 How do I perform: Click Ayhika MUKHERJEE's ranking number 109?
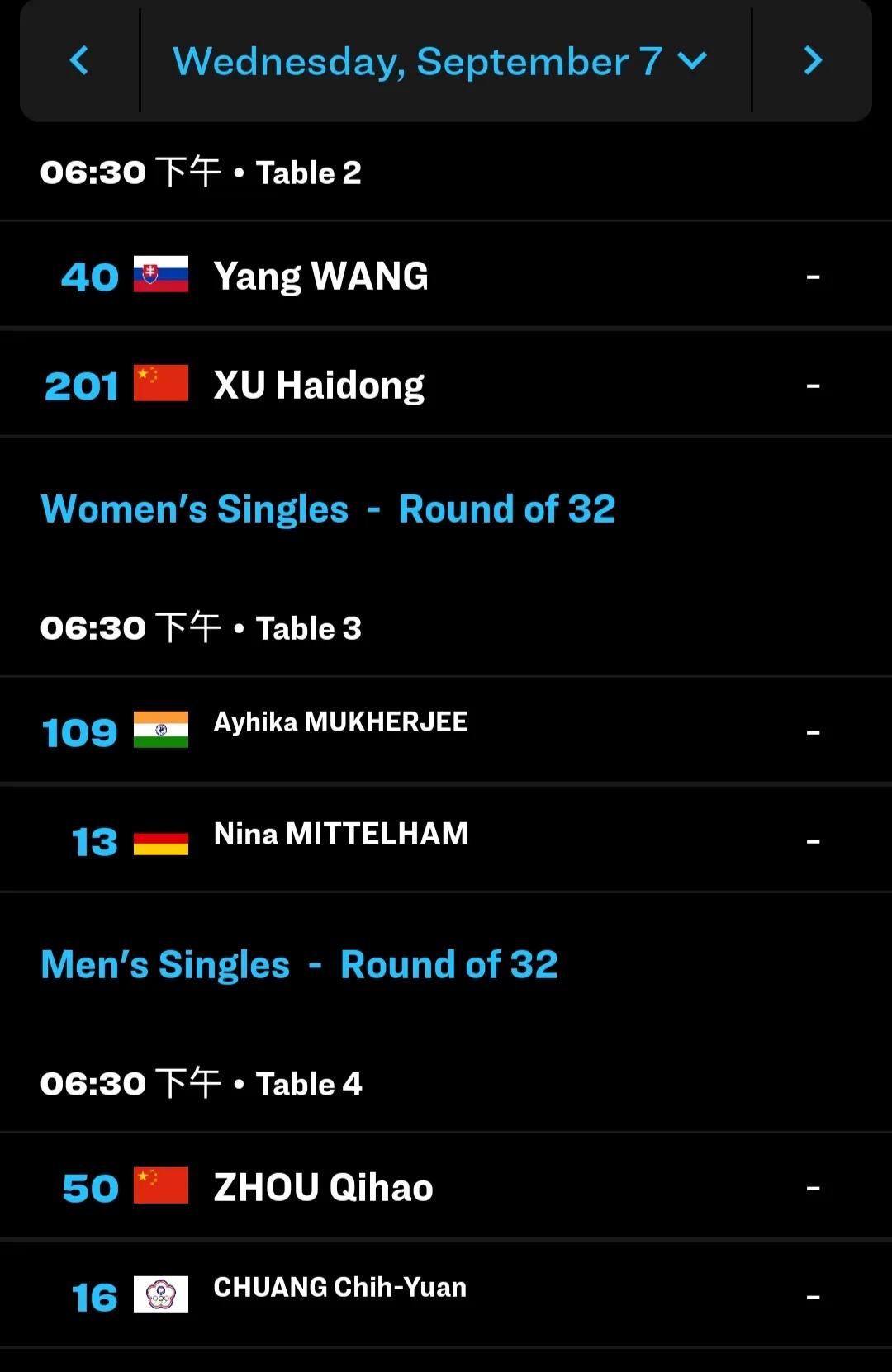(x=79, y=731)
